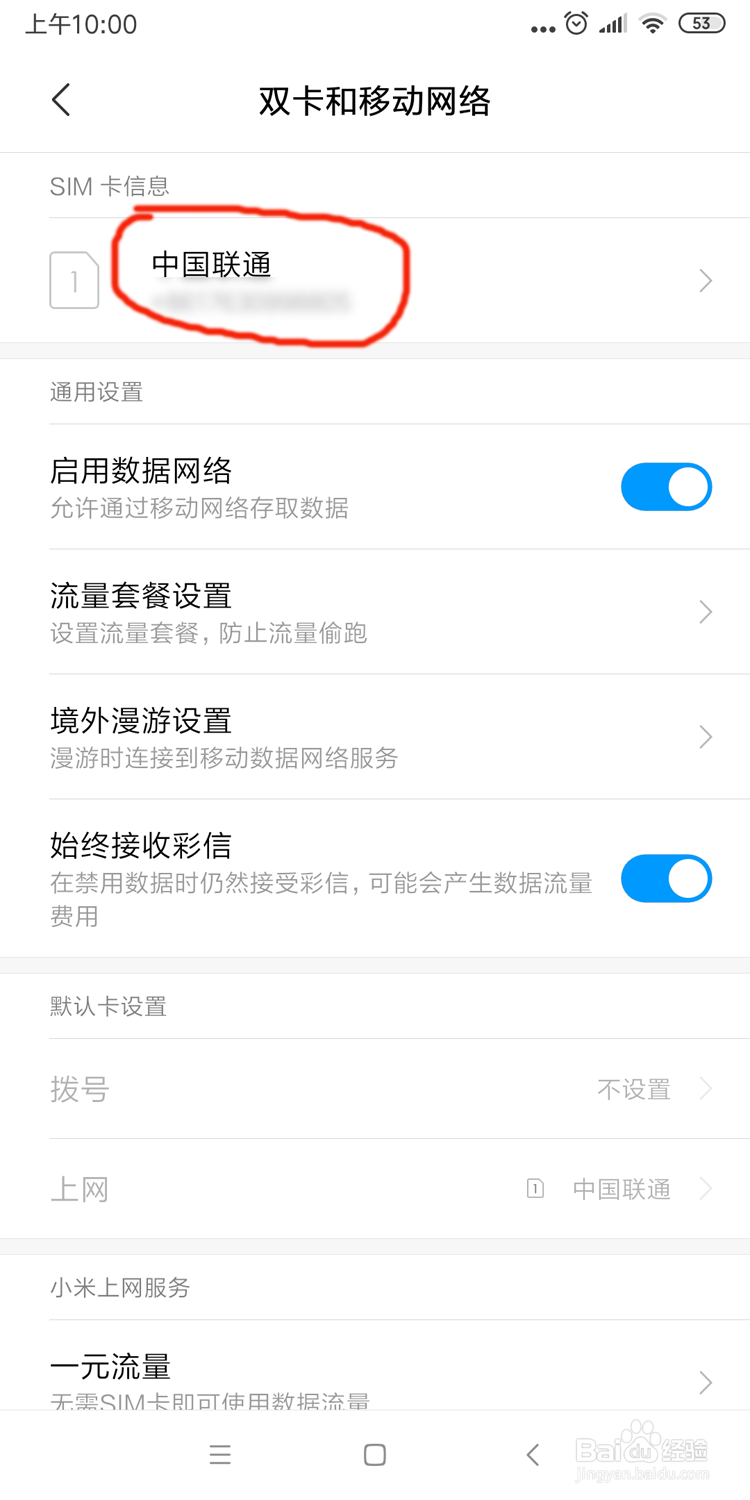Tap the recent apps navigation button
Viewport: 750px width, 1500px height.
point(220,1455)
